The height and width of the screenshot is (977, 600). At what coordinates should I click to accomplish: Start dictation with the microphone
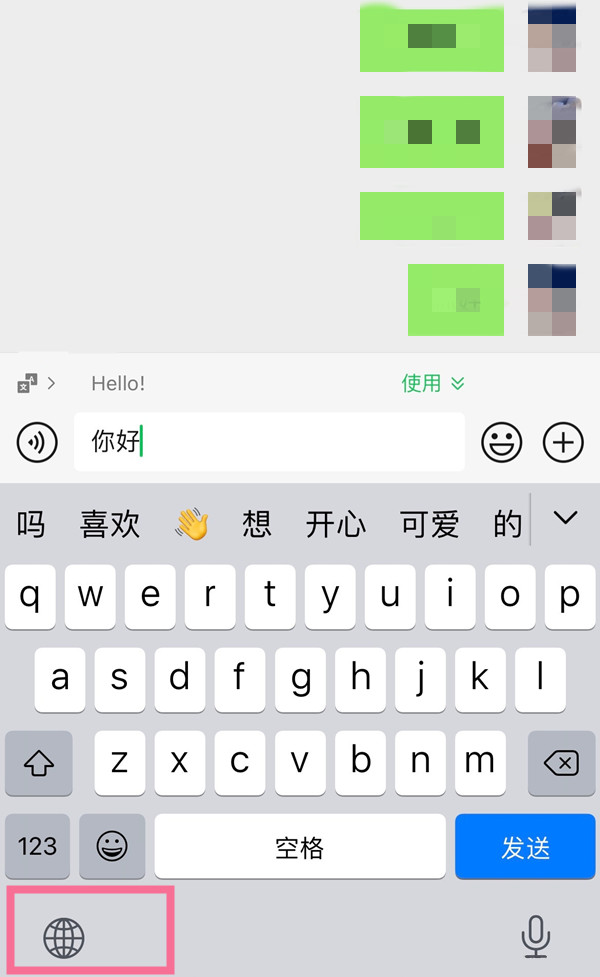pyautogui.click(x=536, y=937)
